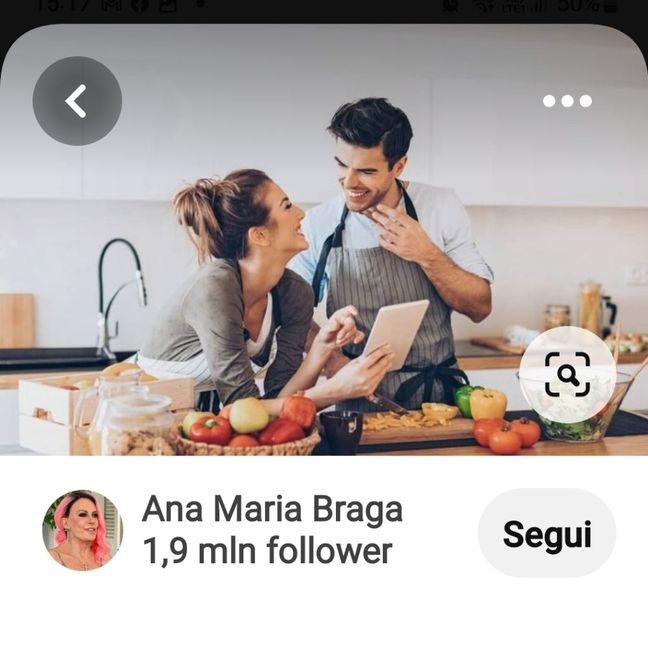Open the profile via the Ana Maria Braga name
Screen dimensions: 648x650
(272, 509)
